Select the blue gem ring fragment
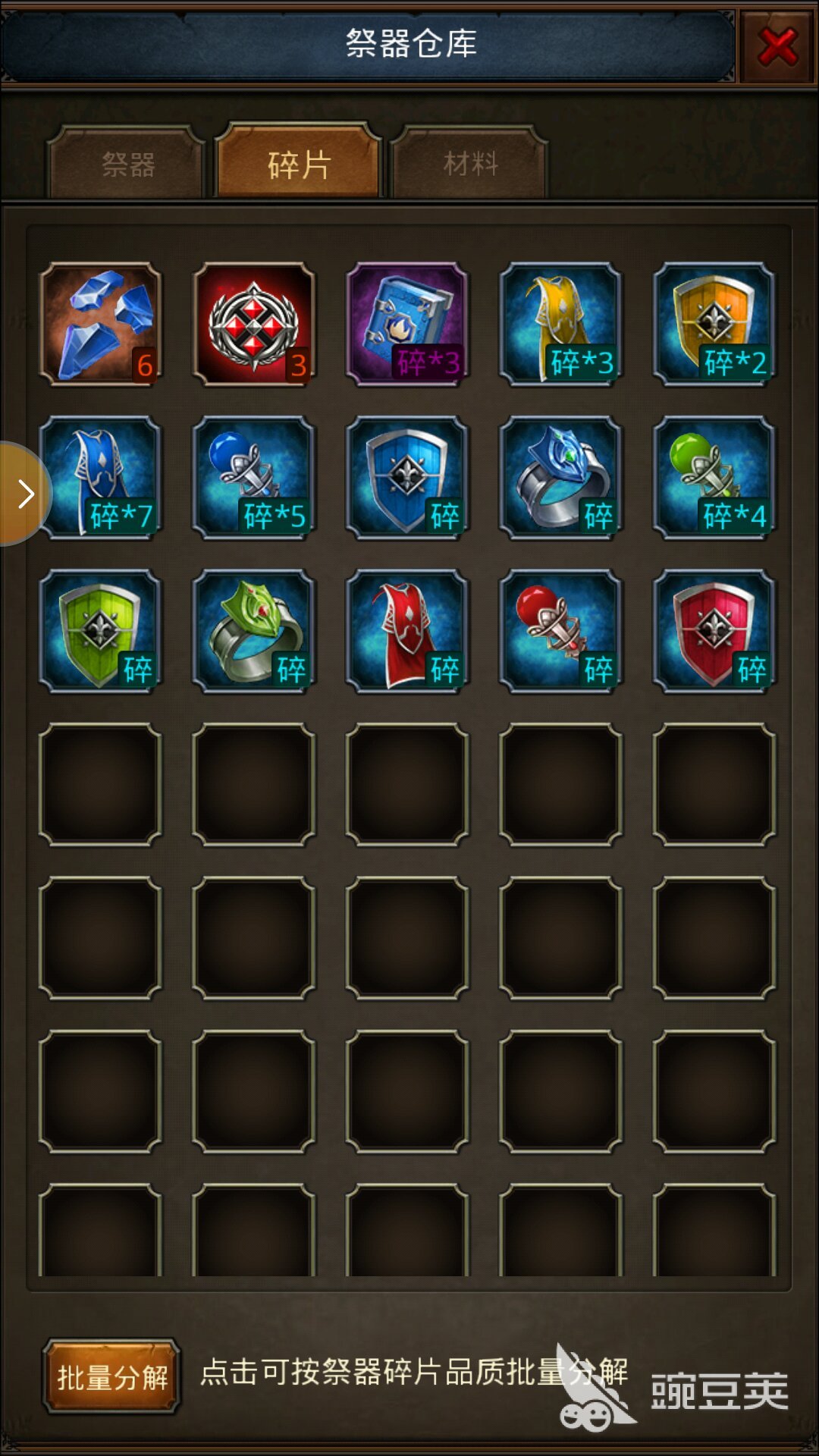819x1456 pixels. [560, 478]
